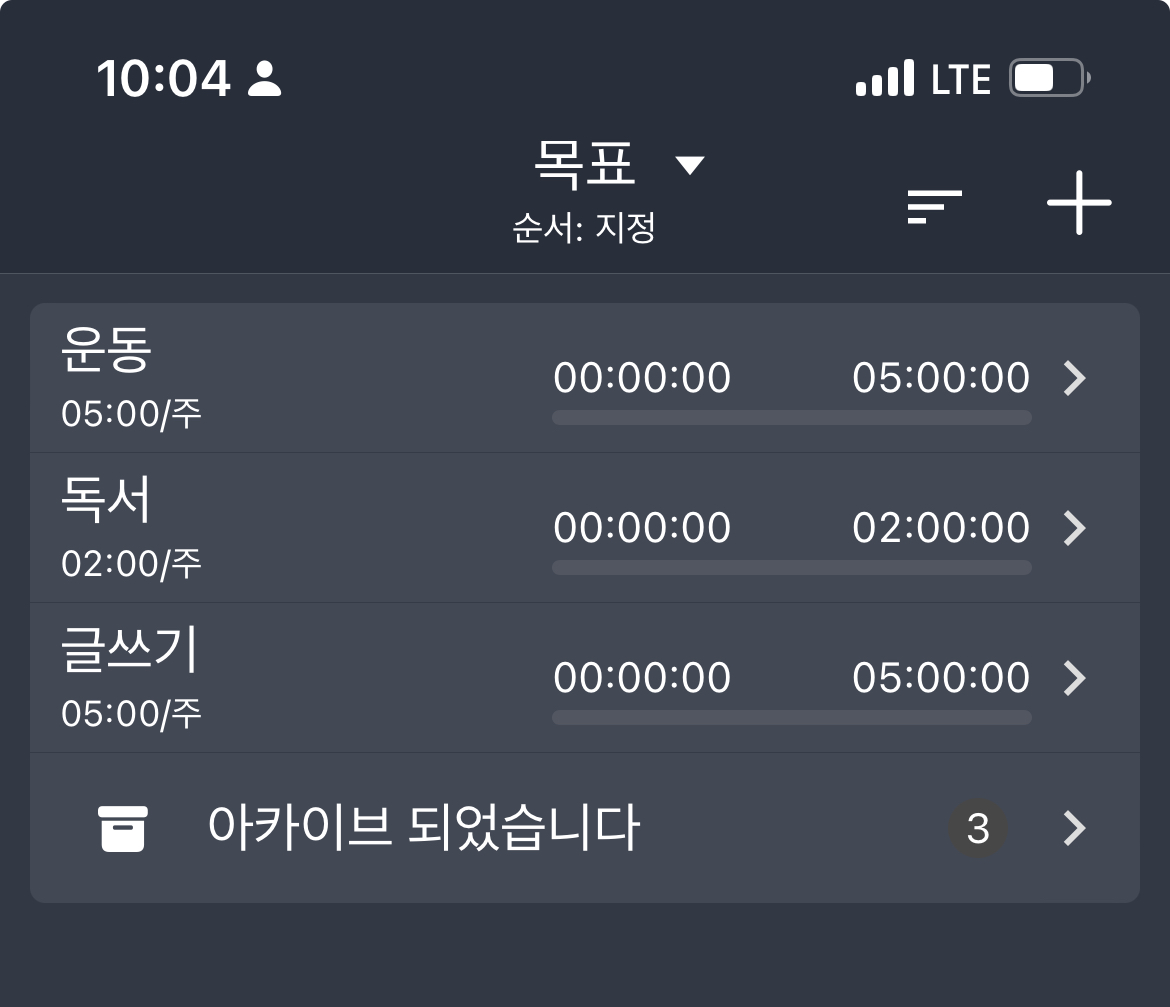The height and width of the screenshot is (1007, 1170).
Task: Add a new goal with the plus icon
Action: point(1079,203)
